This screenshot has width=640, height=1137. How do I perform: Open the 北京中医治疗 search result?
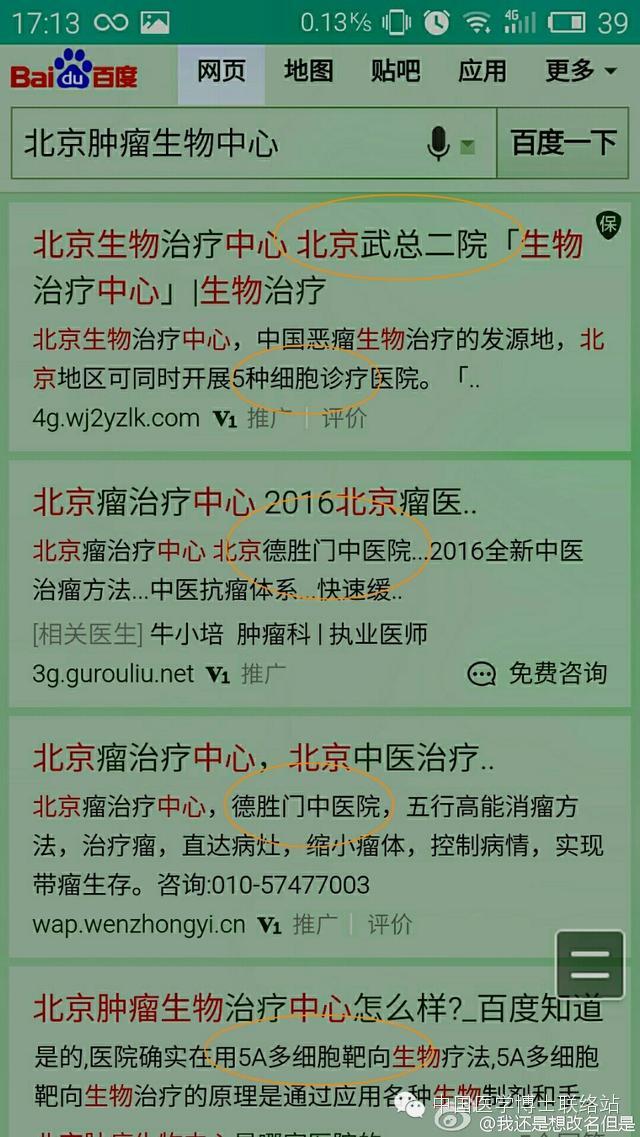[x=263, y=759]
